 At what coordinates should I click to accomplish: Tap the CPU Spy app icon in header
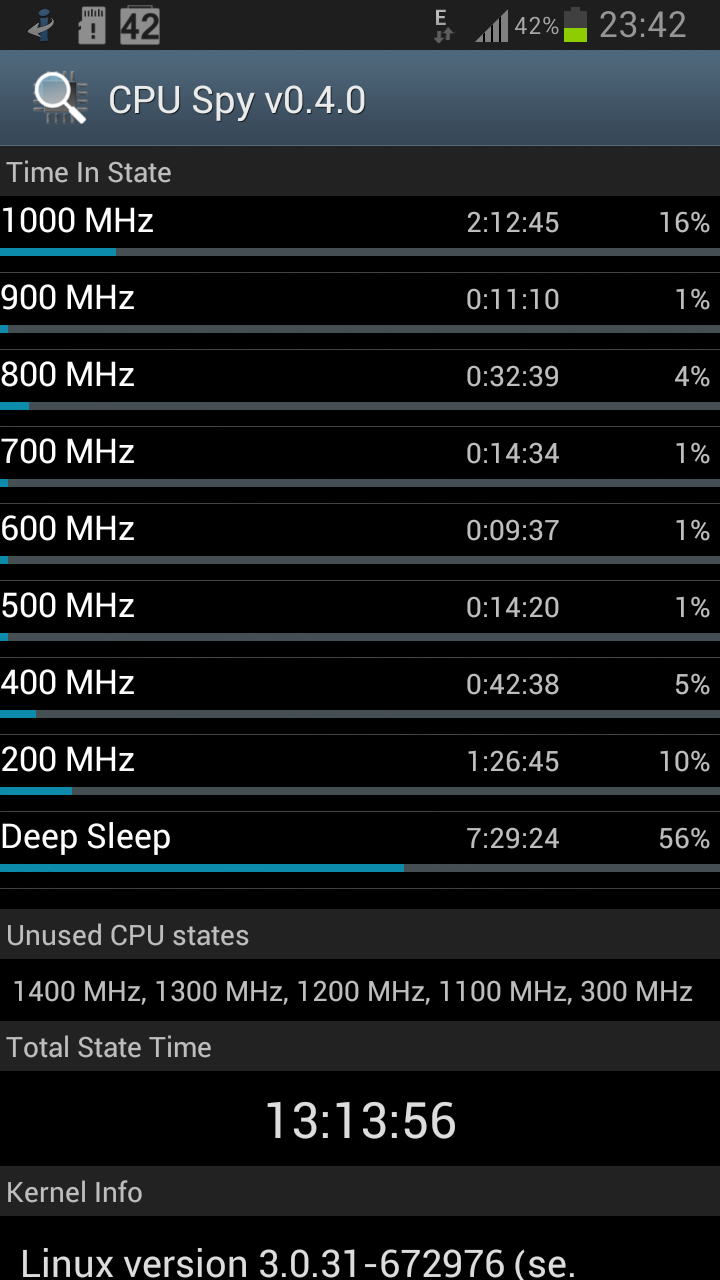coord(60,99)
